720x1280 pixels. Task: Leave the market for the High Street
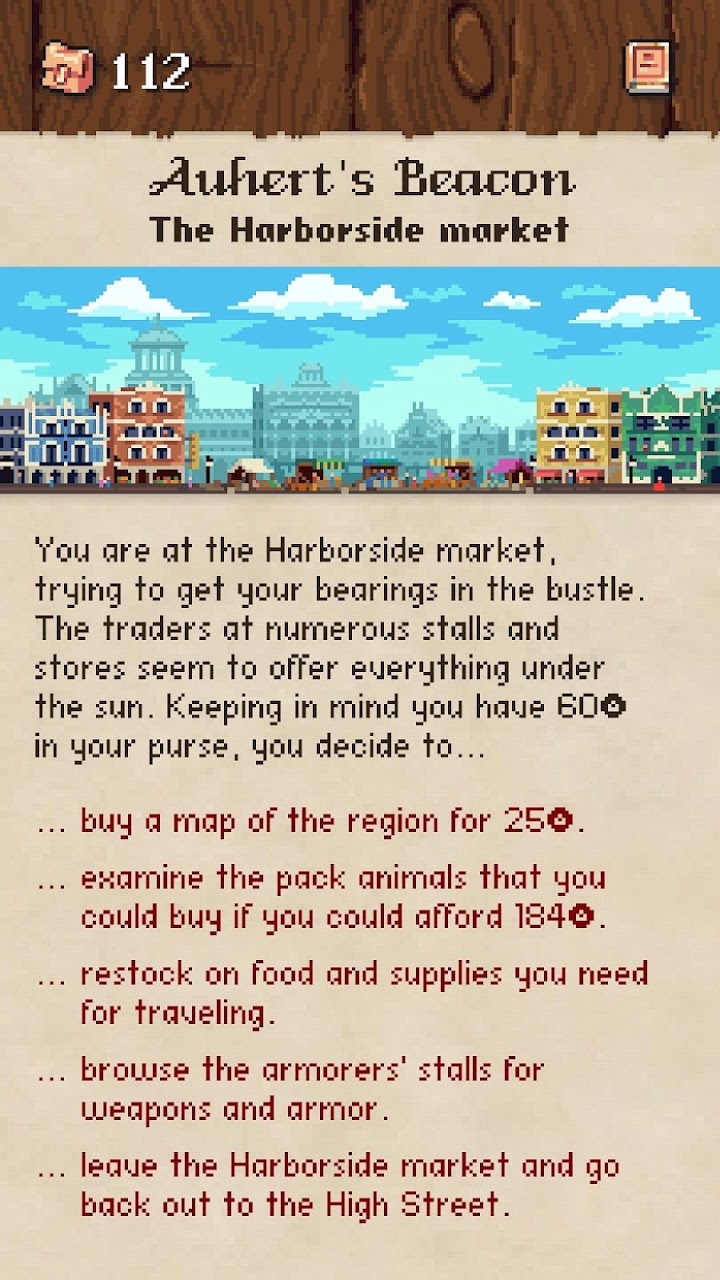coord(348,1185)
